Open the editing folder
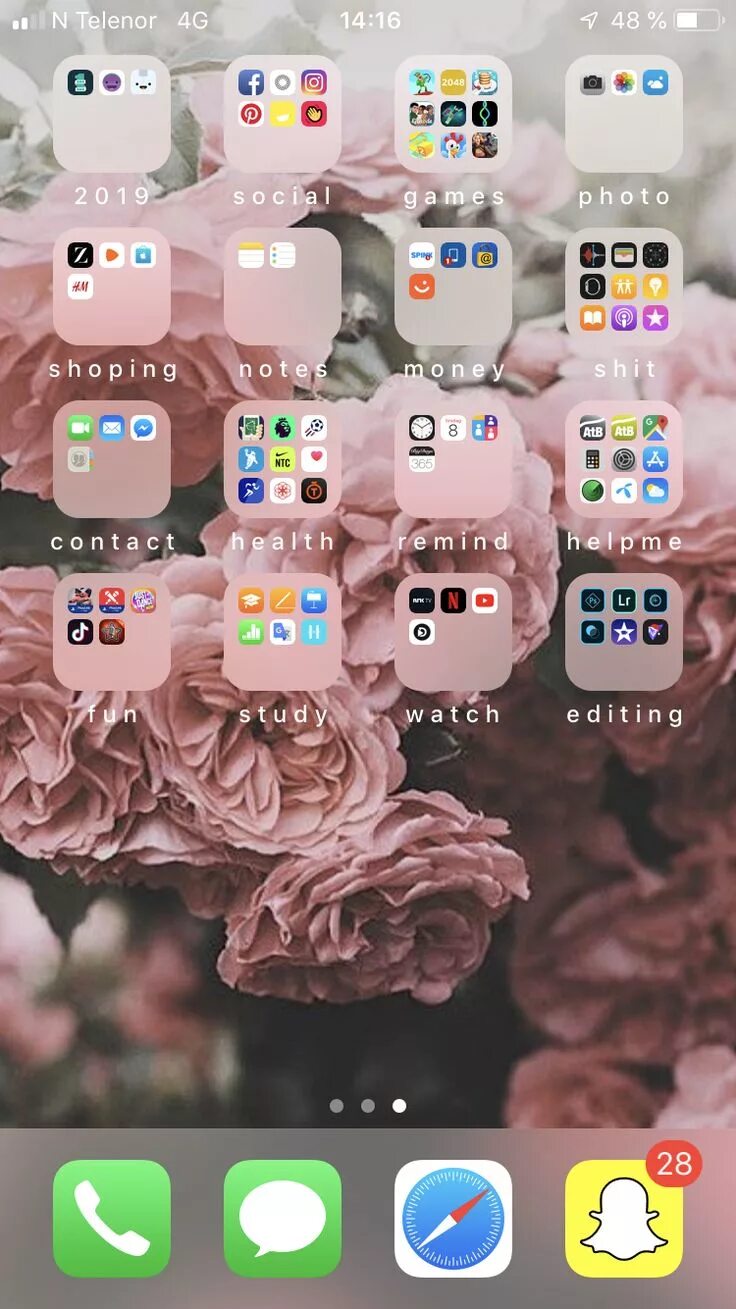736x1309 pixels. (624, 632)
